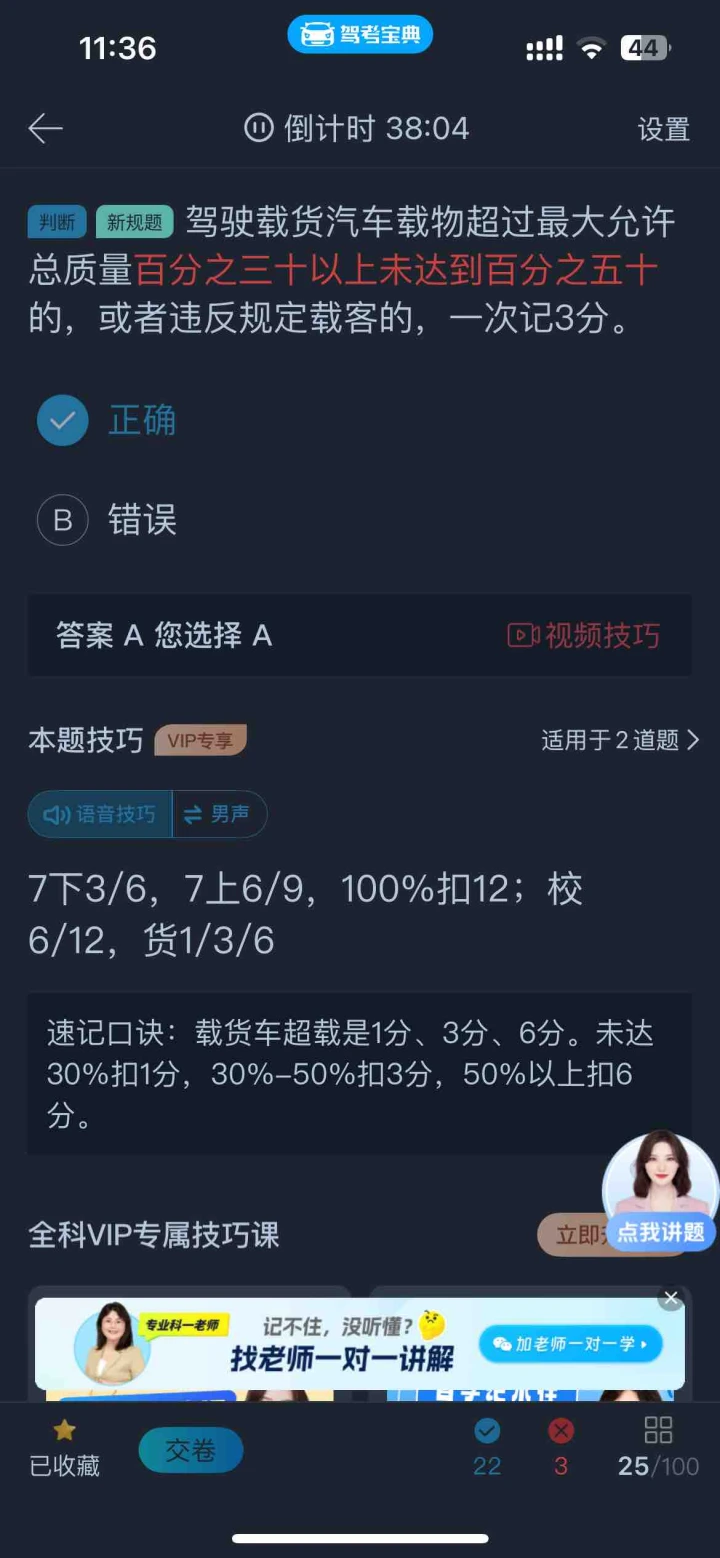Image resolution: width=720 pixels, height=1558 pixels.
Task: Watch the 视频技巧 video tip
Action: coord(585,635)
